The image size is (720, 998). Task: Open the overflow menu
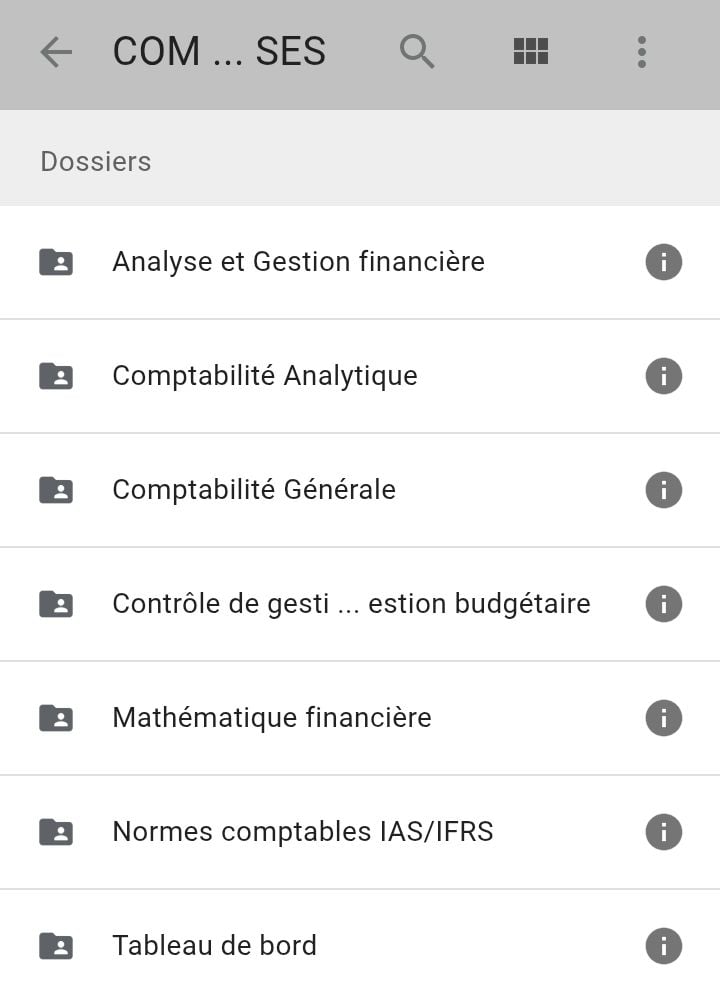[642, 52]
